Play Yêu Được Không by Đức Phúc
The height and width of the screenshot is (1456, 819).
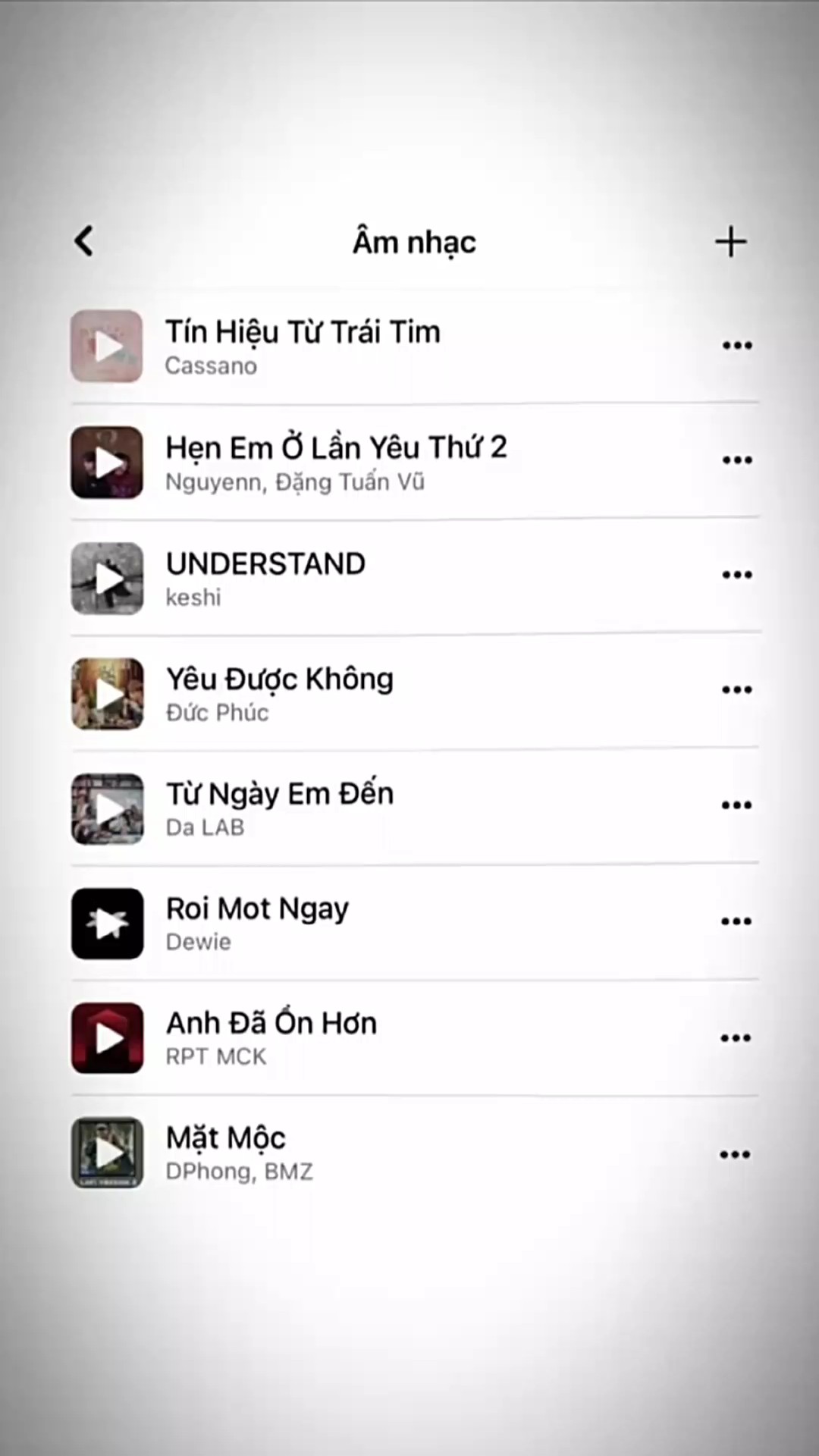107,694
